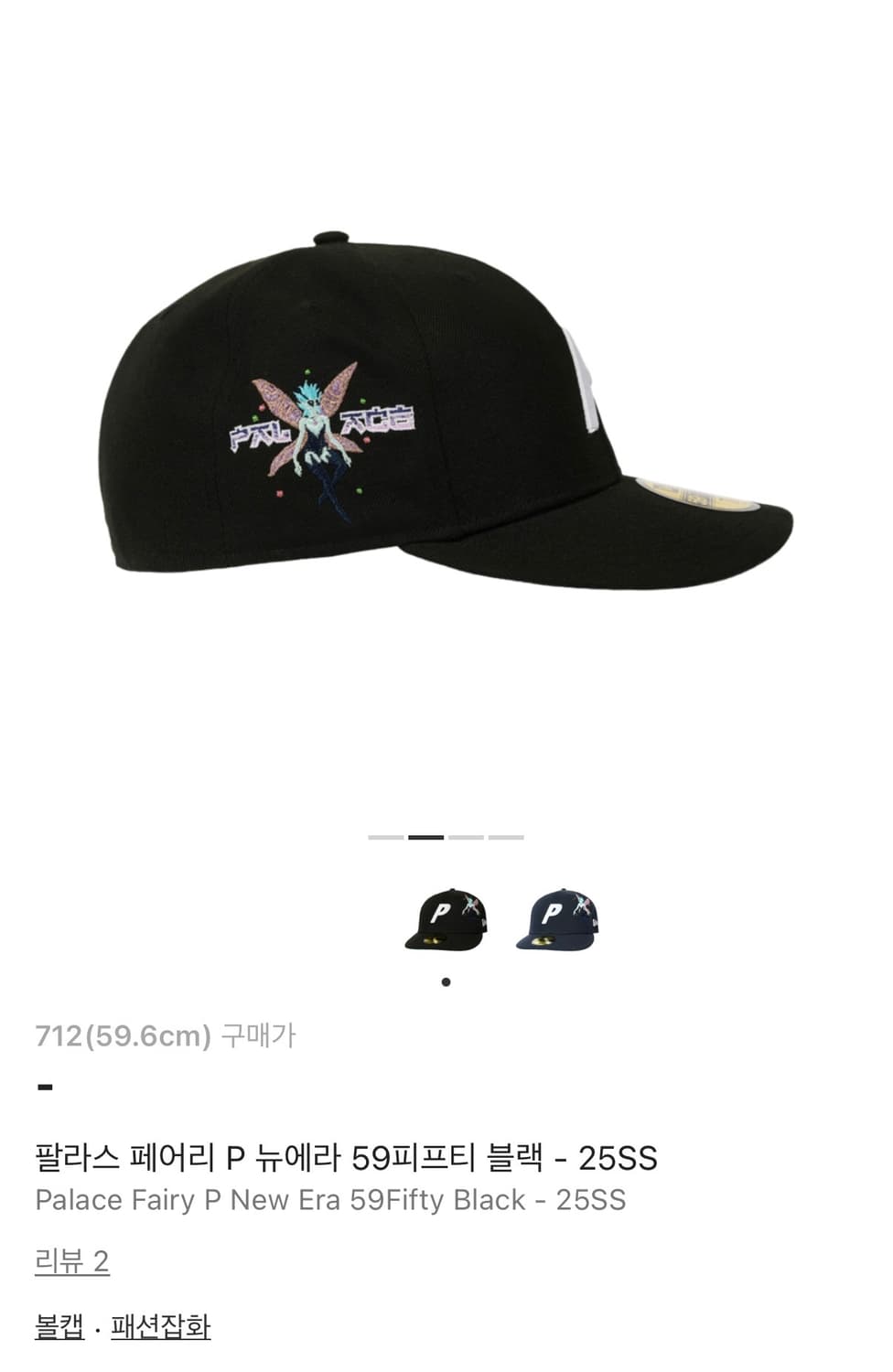Jump to fourth image using carousel indicator
The width and height of the screenshot is (893, 1372).
coord(507,836)
